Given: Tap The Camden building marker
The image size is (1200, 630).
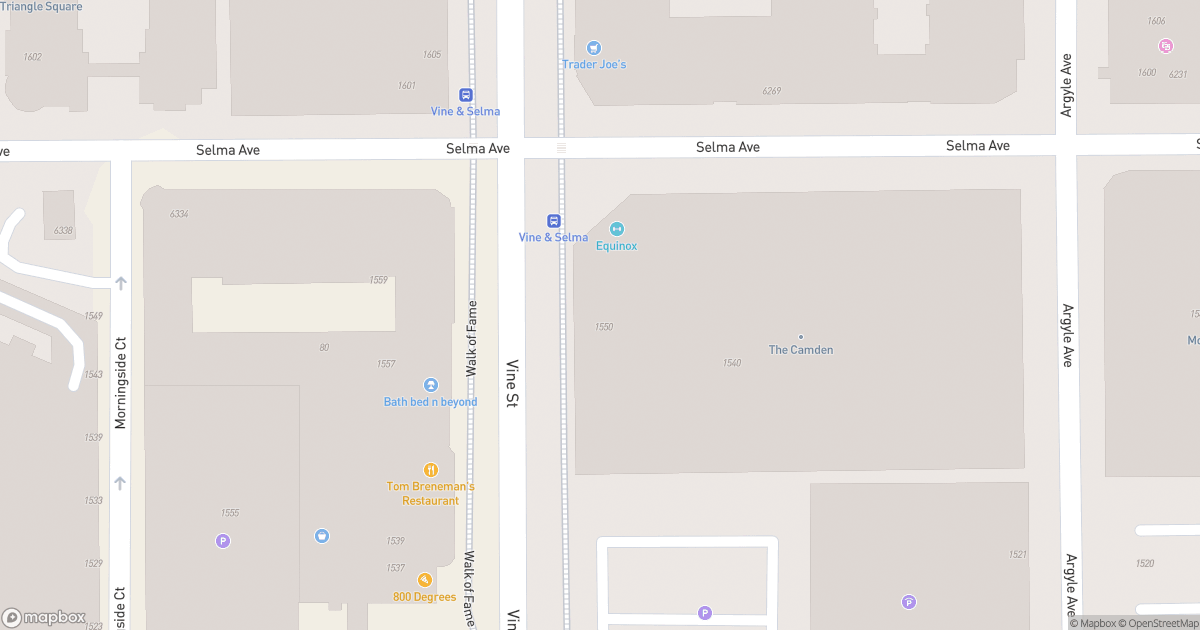Looking at the screenshot, I should pyautogui.click(x=800, y=338).
